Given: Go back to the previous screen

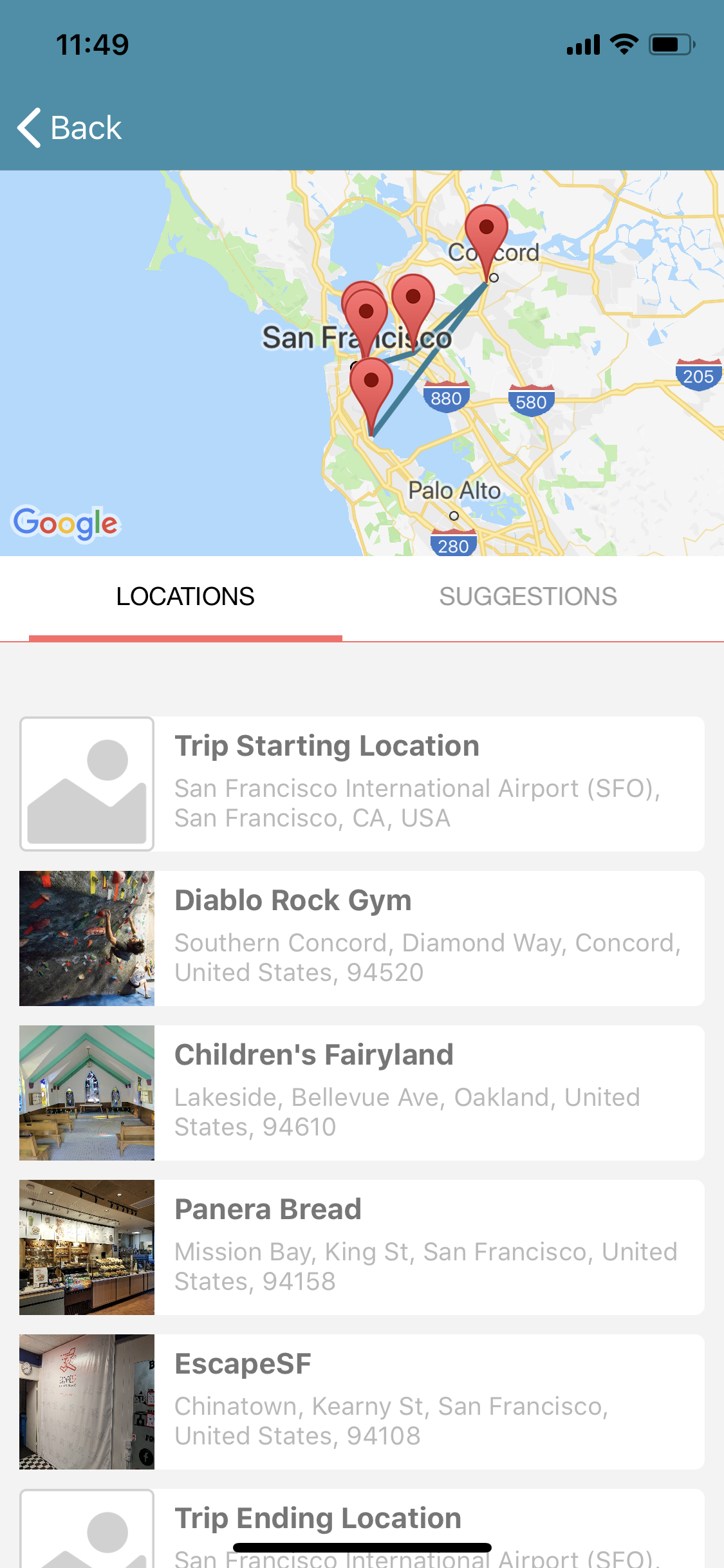Looking at the screenshot, I should click(x=70, y=127).
